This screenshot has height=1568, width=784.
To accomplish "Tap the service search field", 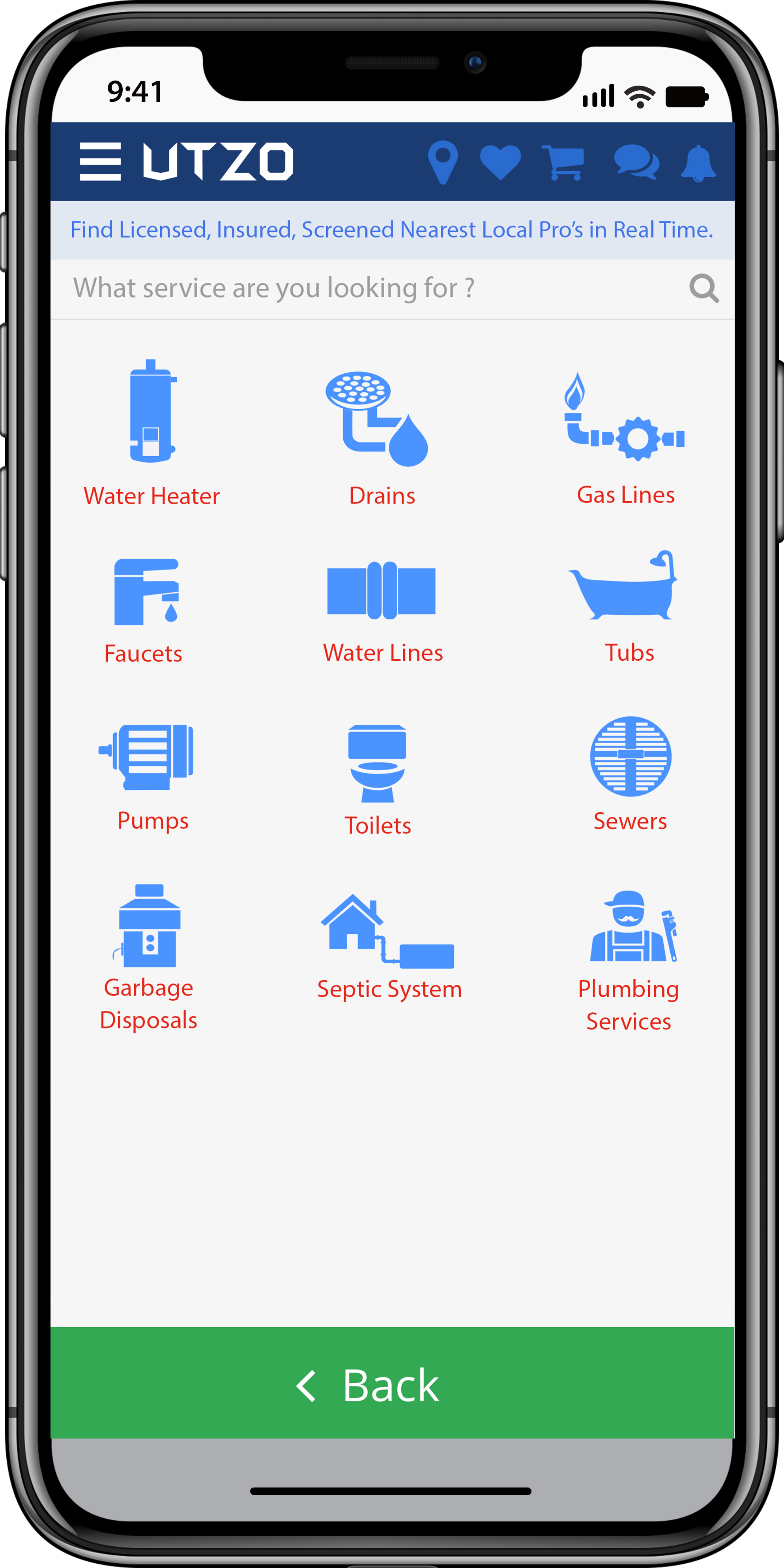I will click(x=365, y=288).
